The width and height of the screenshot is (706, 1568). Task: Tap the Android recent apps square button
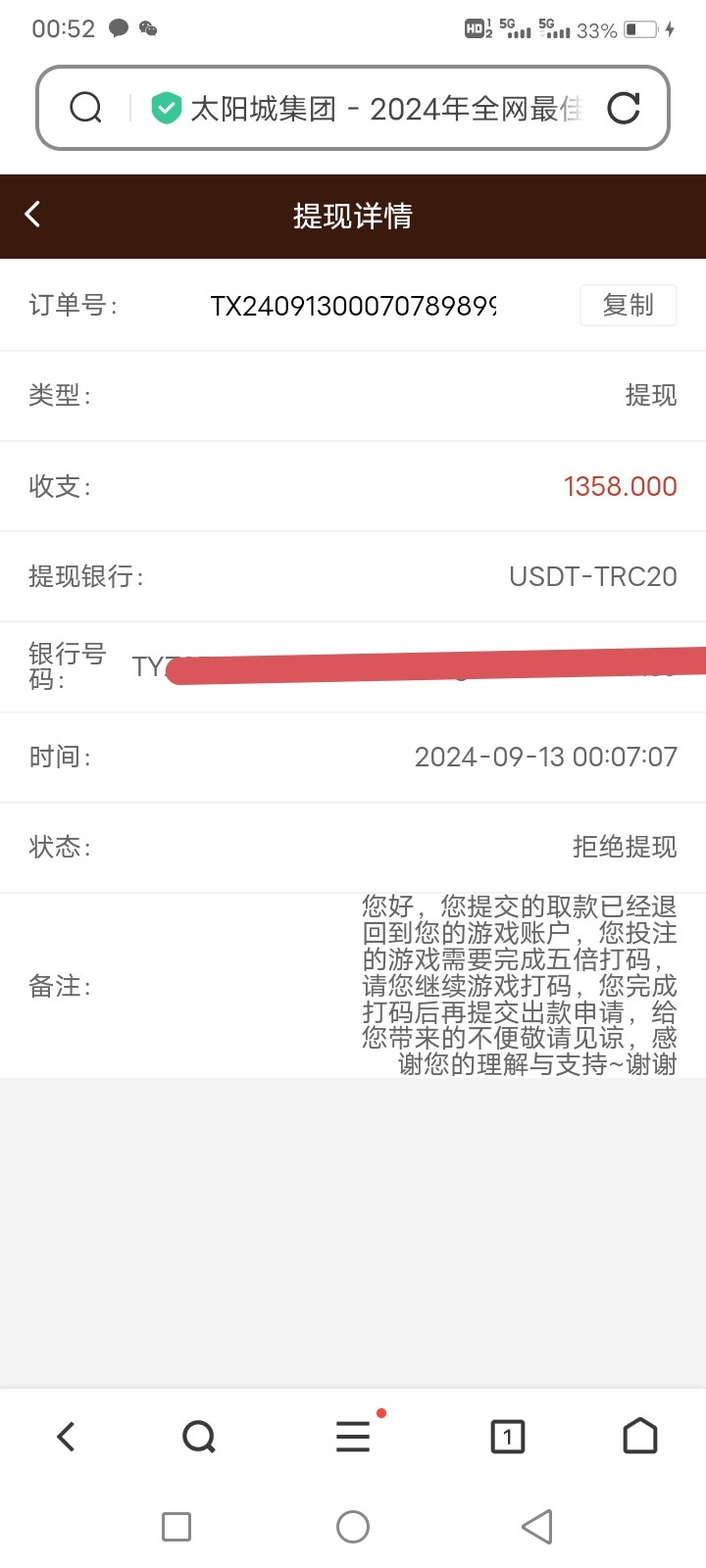(176, 1526)
